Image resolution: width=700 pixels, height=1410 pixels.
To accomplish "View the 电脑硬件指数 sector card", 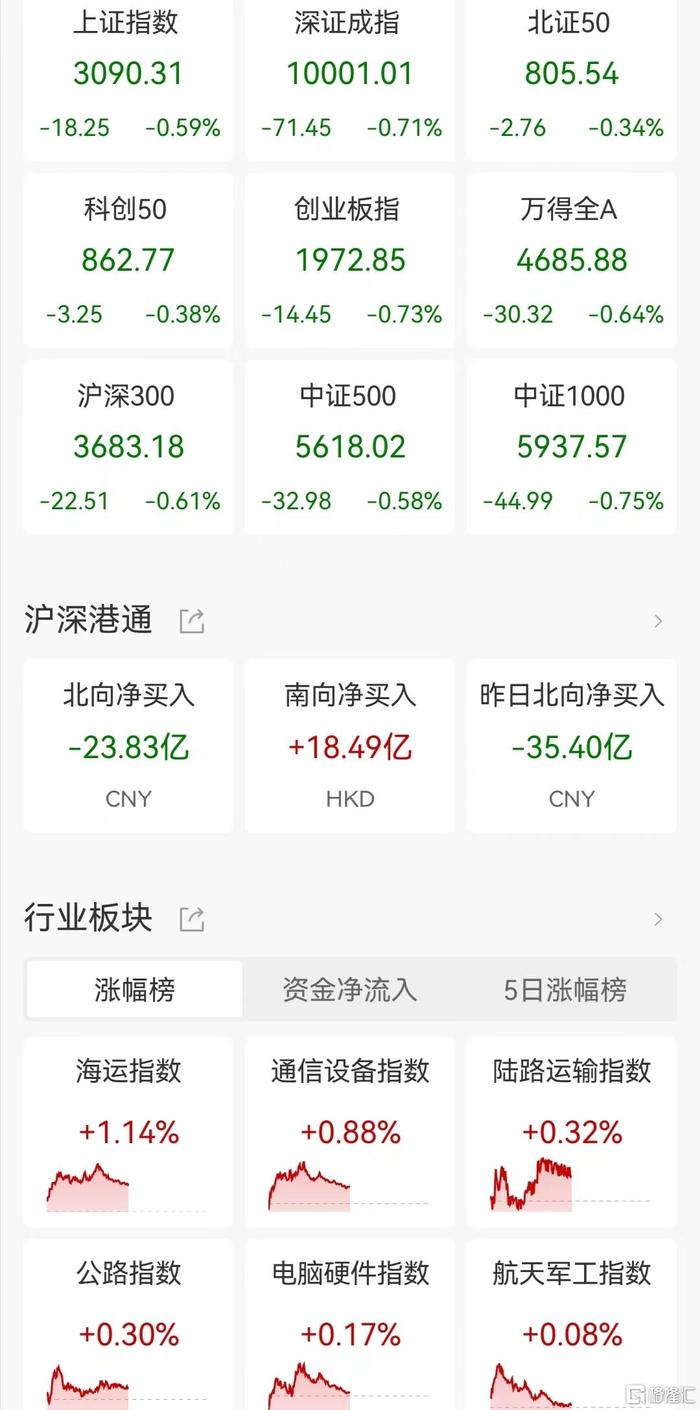I will pos(350,1325).
